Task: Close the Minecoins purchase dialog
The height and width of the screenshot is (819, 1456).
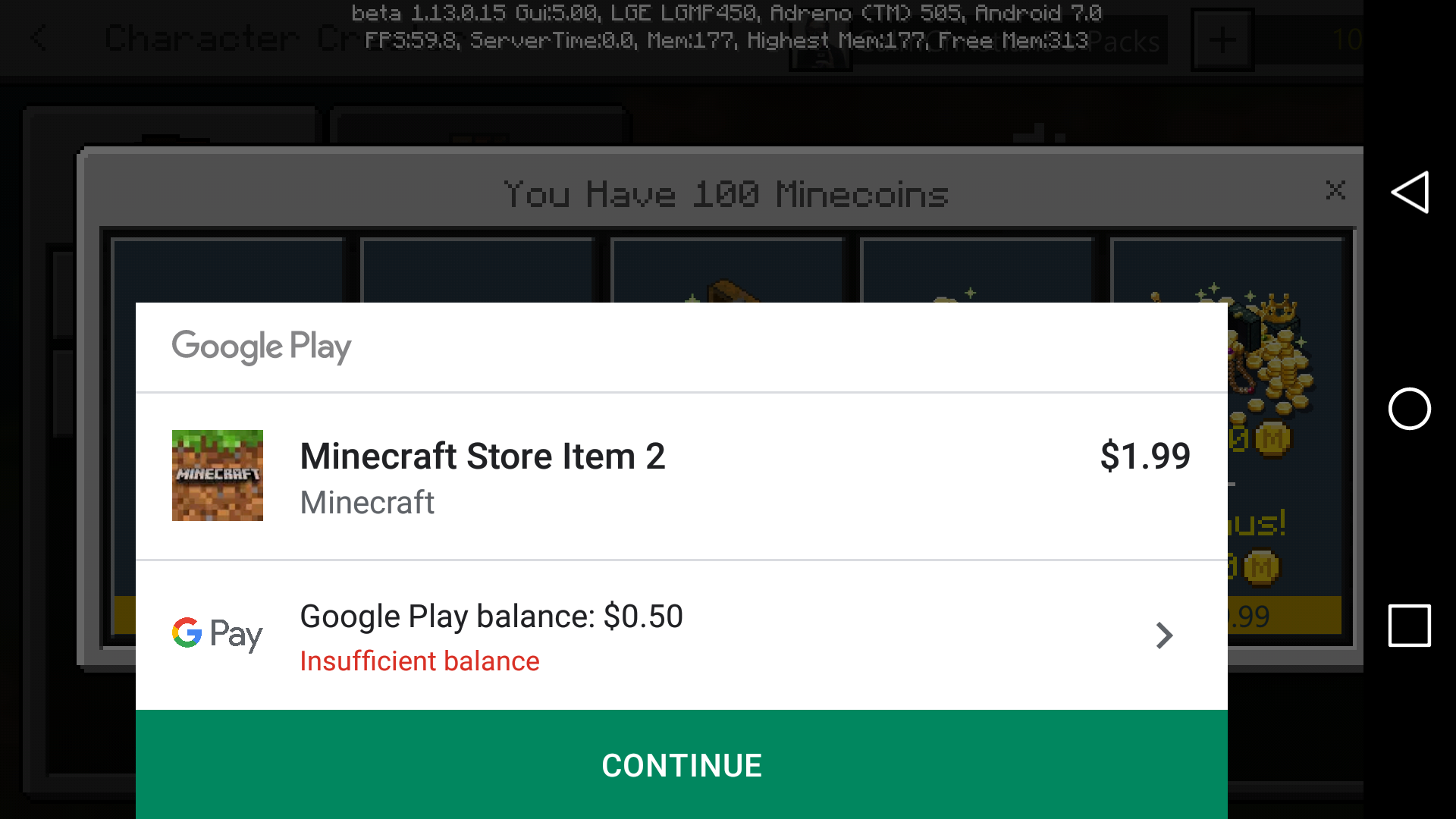Action: tap(1335, 190)
